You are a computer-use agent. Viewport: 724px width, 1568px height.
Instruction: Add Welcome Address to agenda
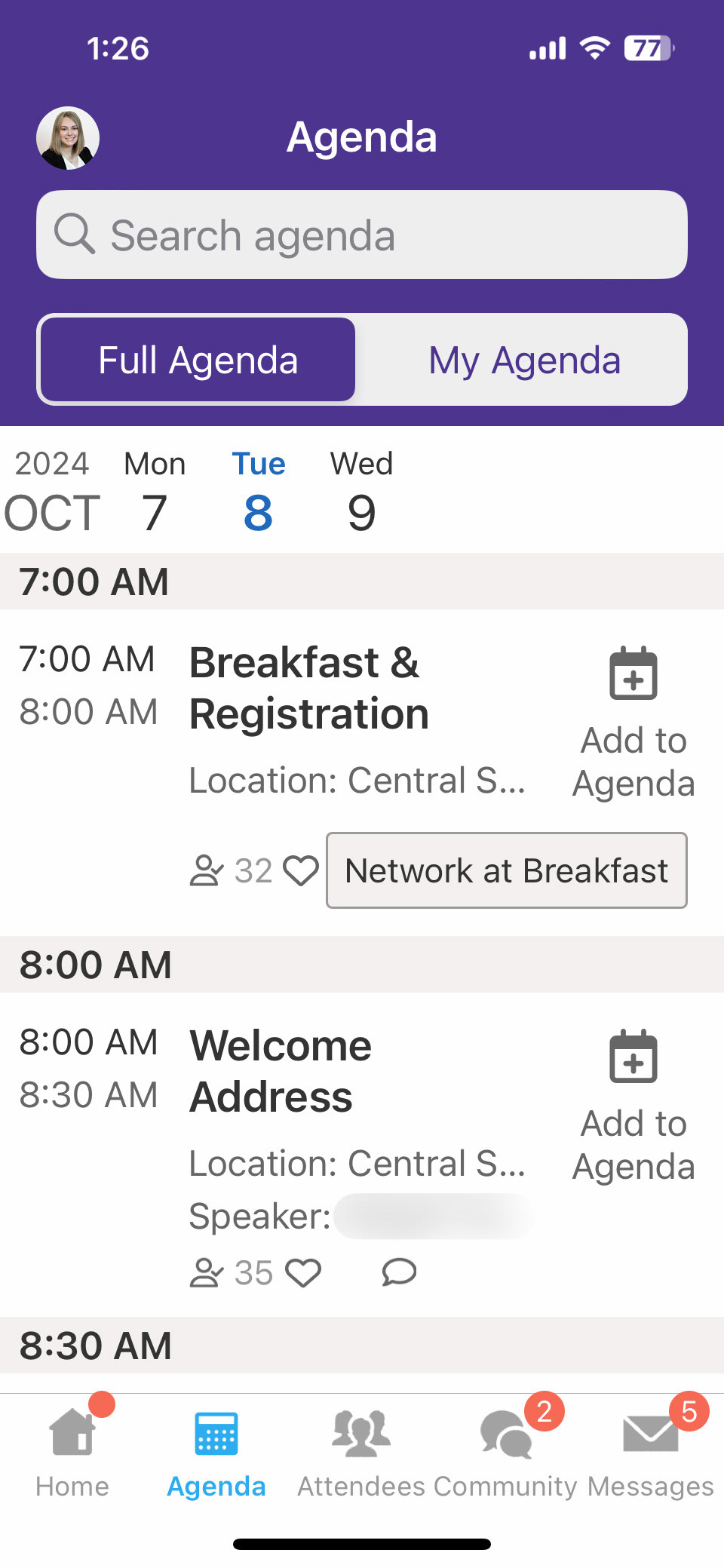click(x=633, y=1105)
